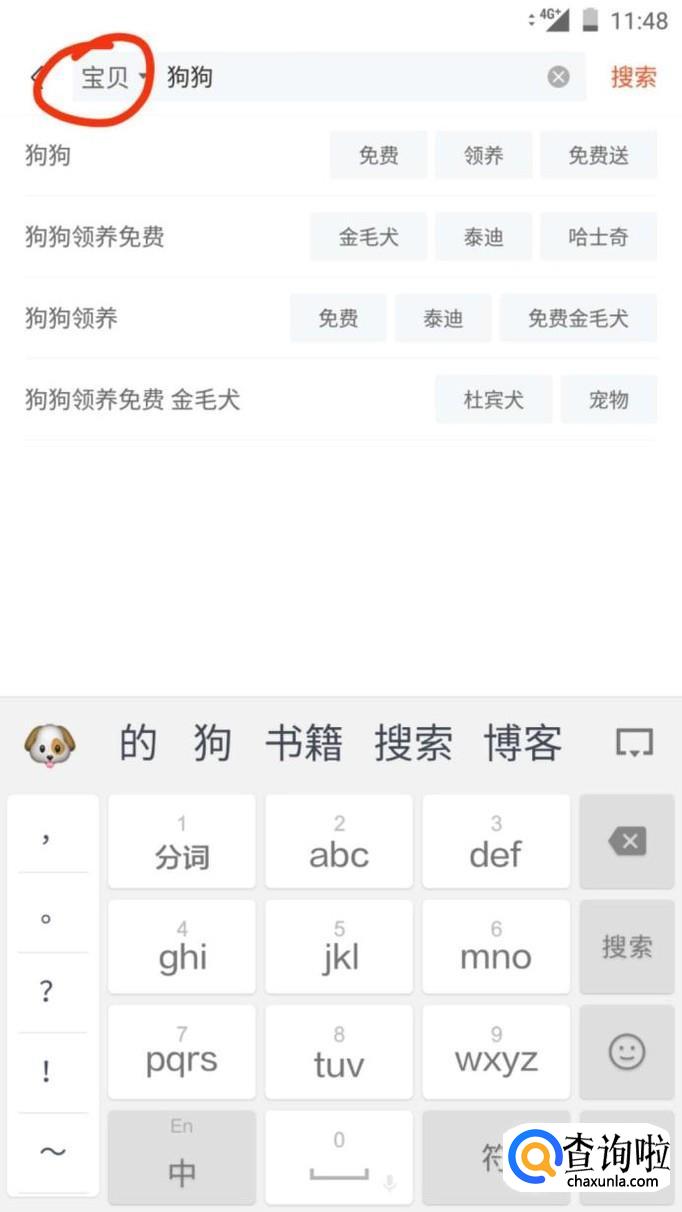Select the 领养 chip in the 狗狗 row
Viewport: 682px width, 1212px height.
tap(483, 156)
